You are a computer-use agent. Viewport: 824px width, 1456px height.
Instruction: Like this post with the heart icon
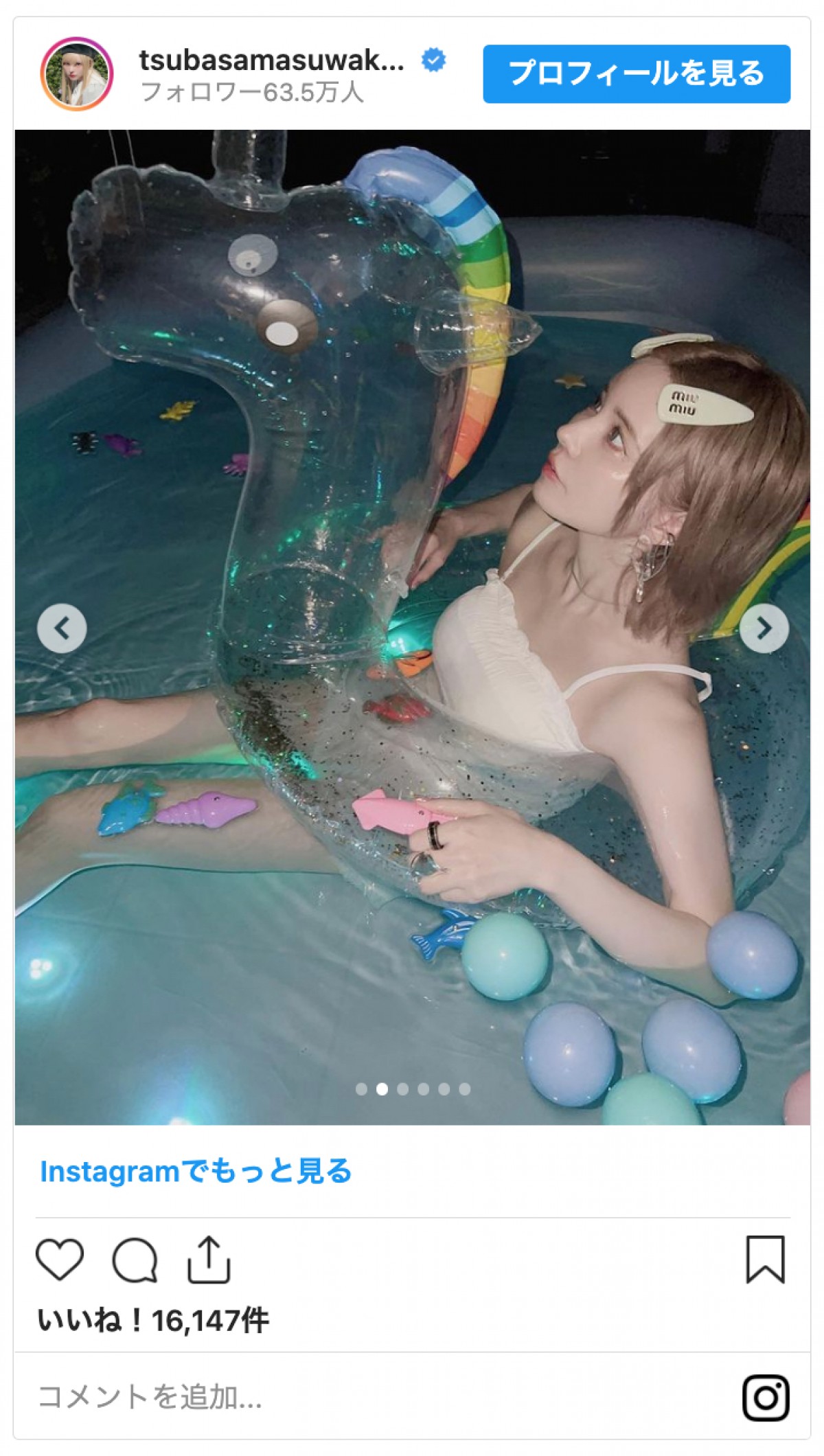(x=60, y=1259)
